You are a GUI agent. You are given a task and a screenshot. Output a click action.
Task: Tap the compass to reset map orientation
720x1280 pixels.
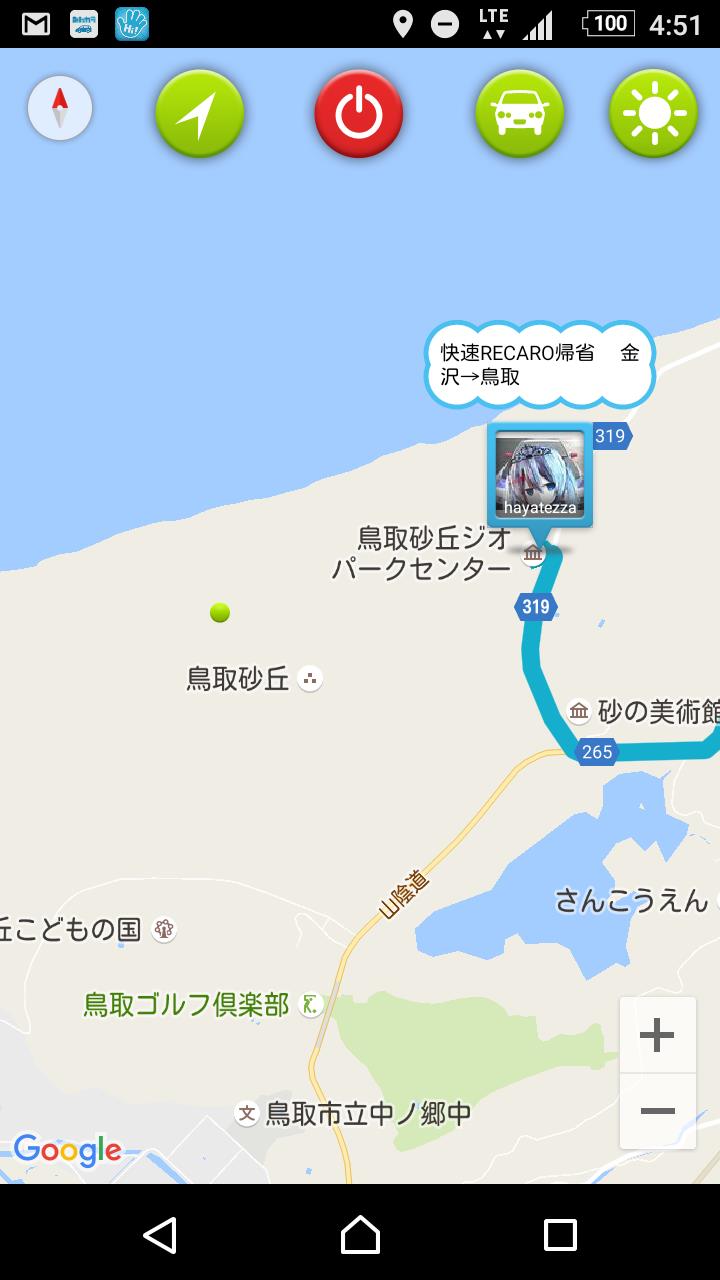(x=60, y=108)
